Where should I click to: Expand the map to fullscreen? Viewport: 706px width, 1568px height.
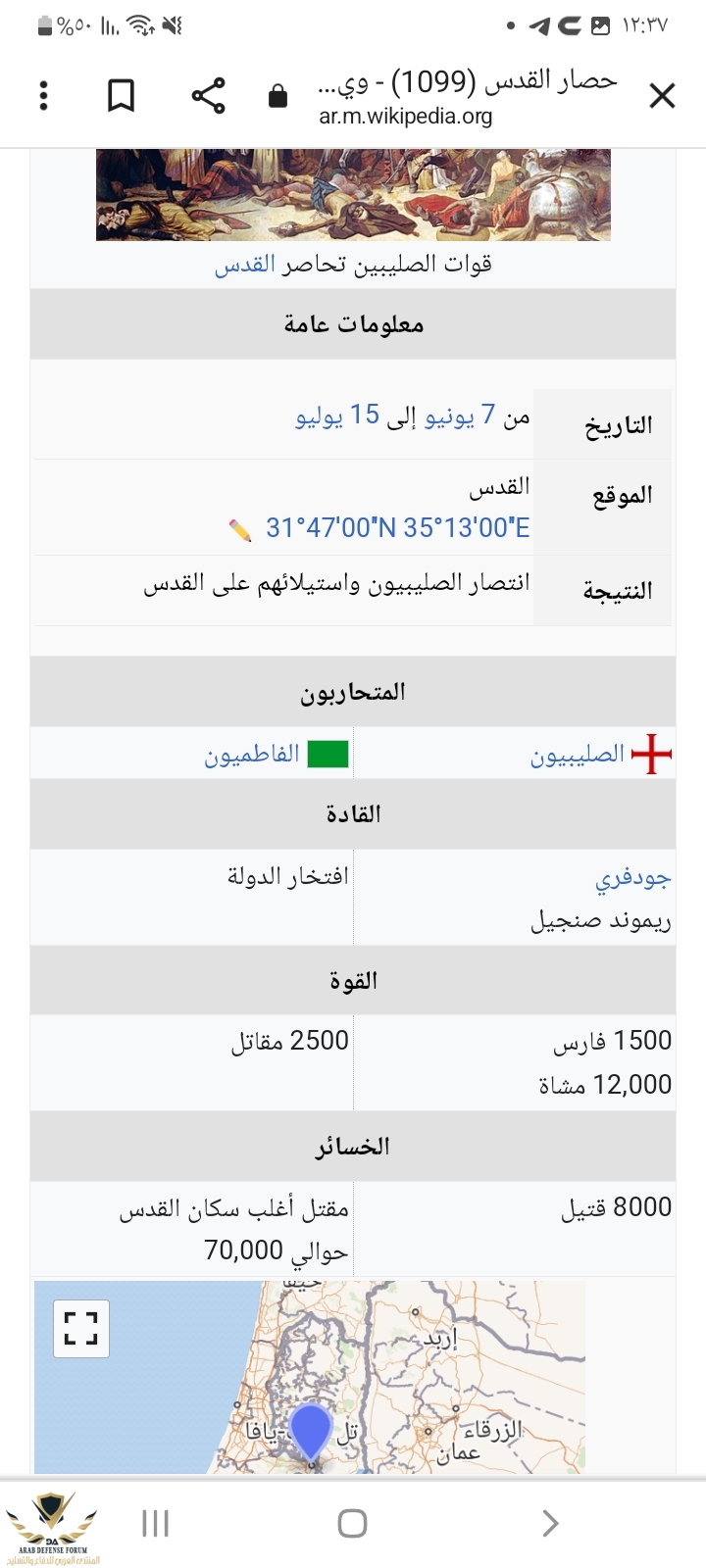coord(80,1328)
